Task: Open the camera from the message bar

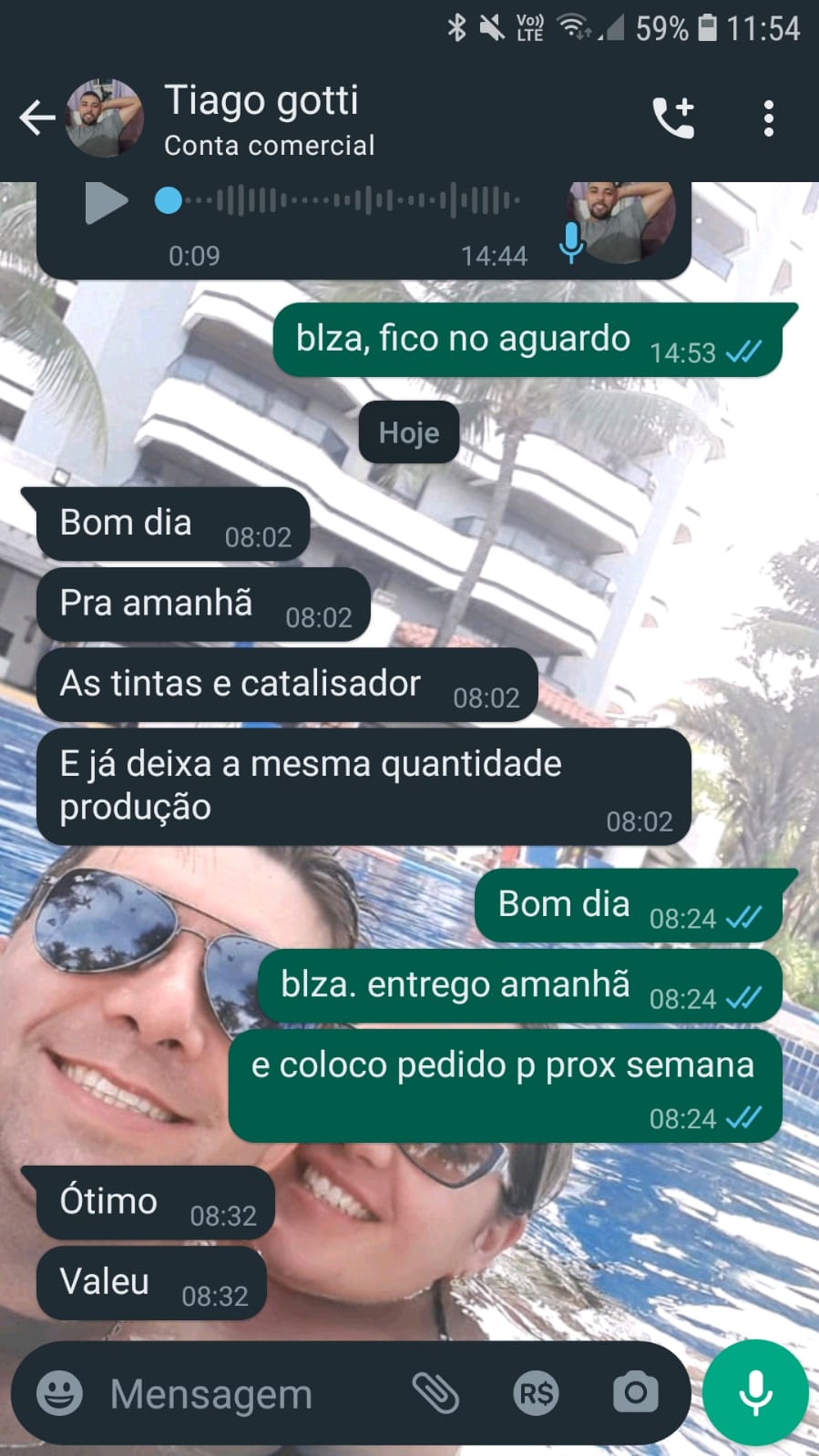Action: [x=635, y=1393]
